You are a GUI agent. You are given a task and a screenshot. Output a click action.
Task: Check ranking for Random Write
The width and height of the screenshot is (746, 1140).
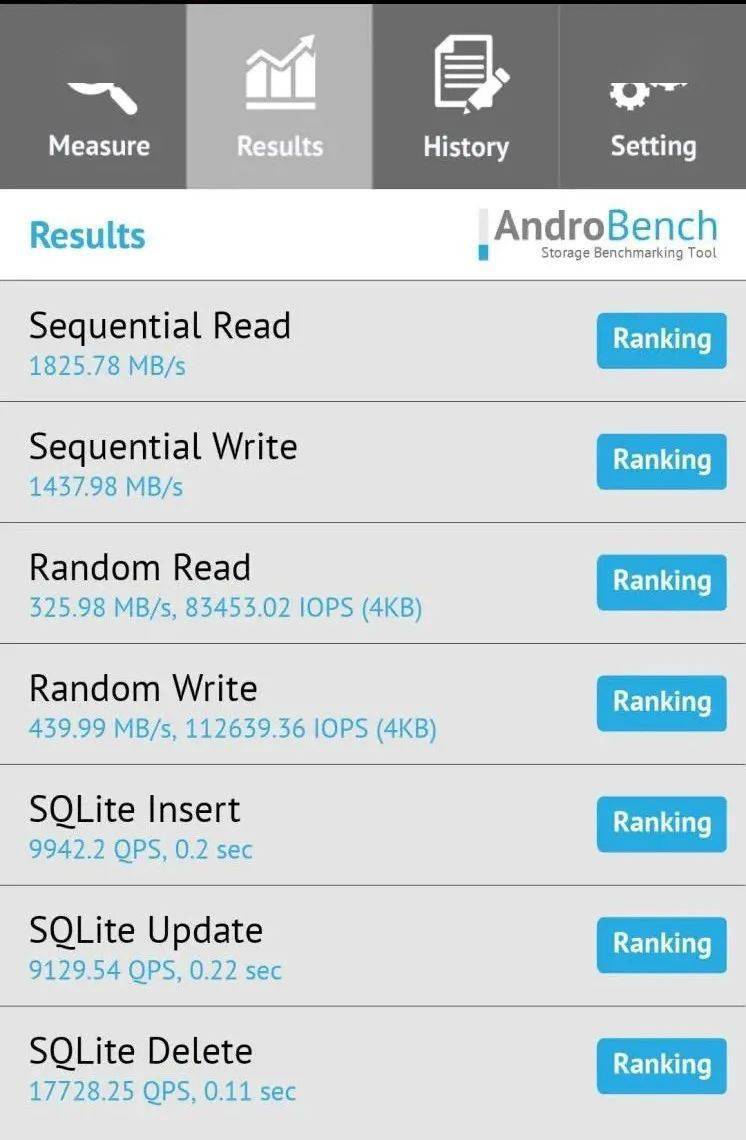661,703
